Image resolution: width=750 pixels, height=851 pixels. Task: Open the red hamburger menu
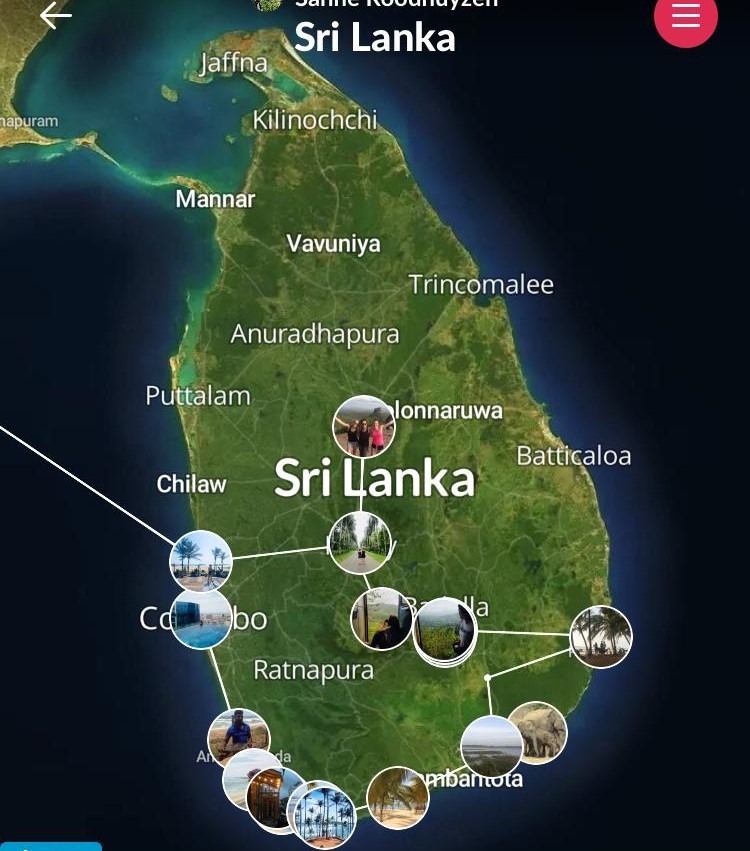[685, 17]
